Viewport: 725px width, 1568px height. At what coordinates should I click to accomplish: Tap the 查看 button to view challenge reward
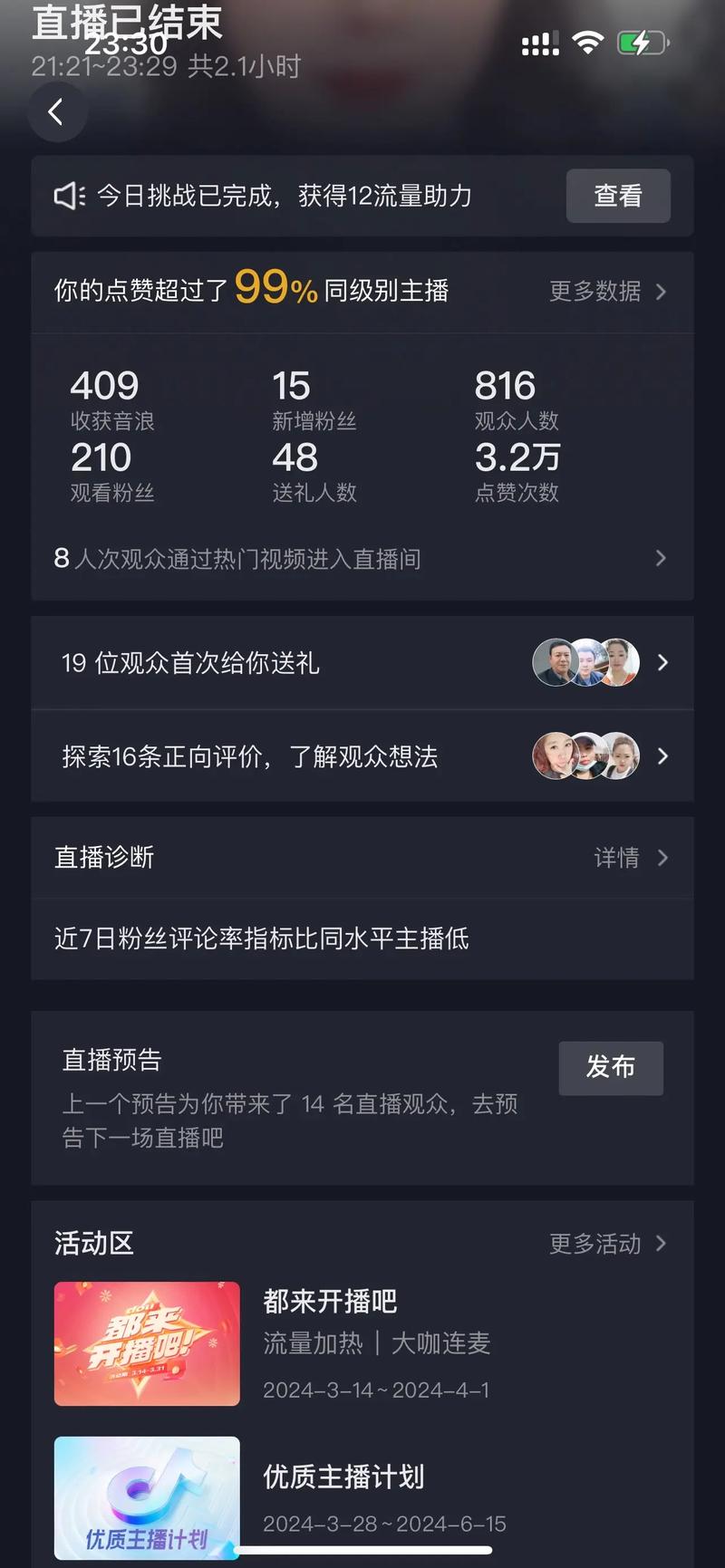618,196
